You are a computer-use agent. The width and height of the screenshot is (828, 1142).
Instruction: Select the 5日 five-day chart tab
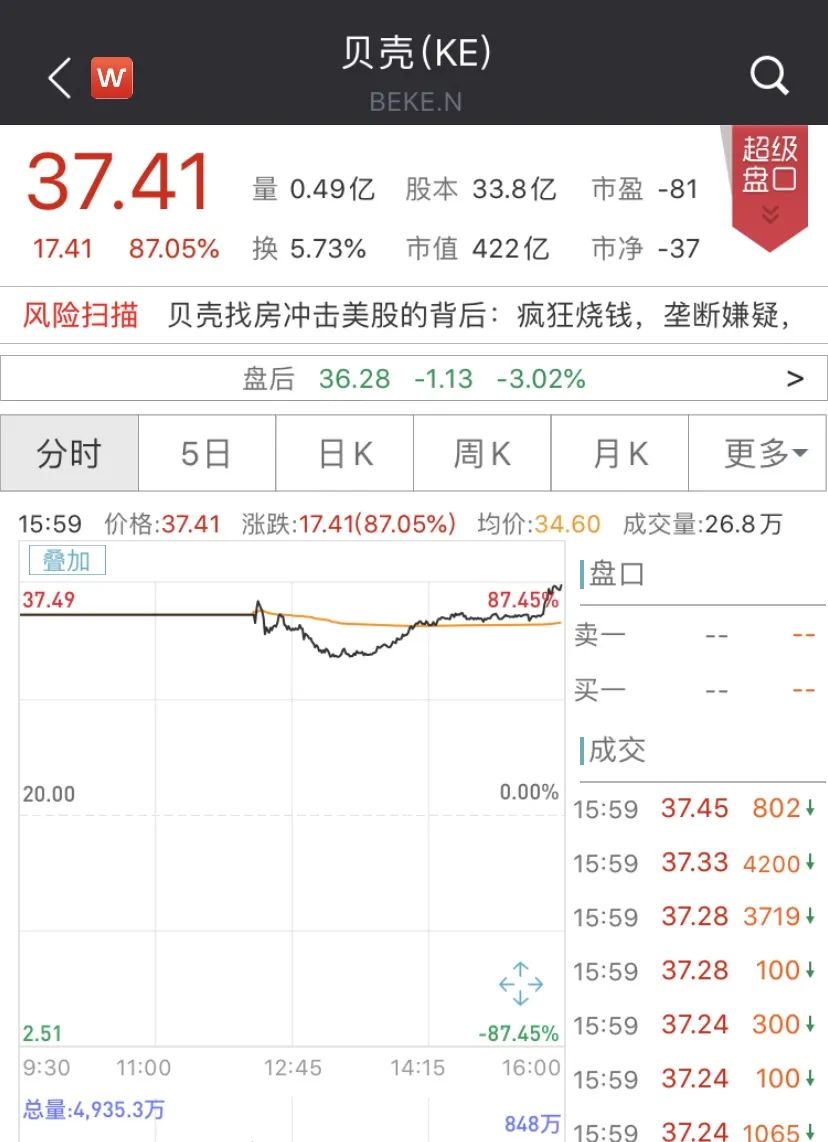coord(207,453)
